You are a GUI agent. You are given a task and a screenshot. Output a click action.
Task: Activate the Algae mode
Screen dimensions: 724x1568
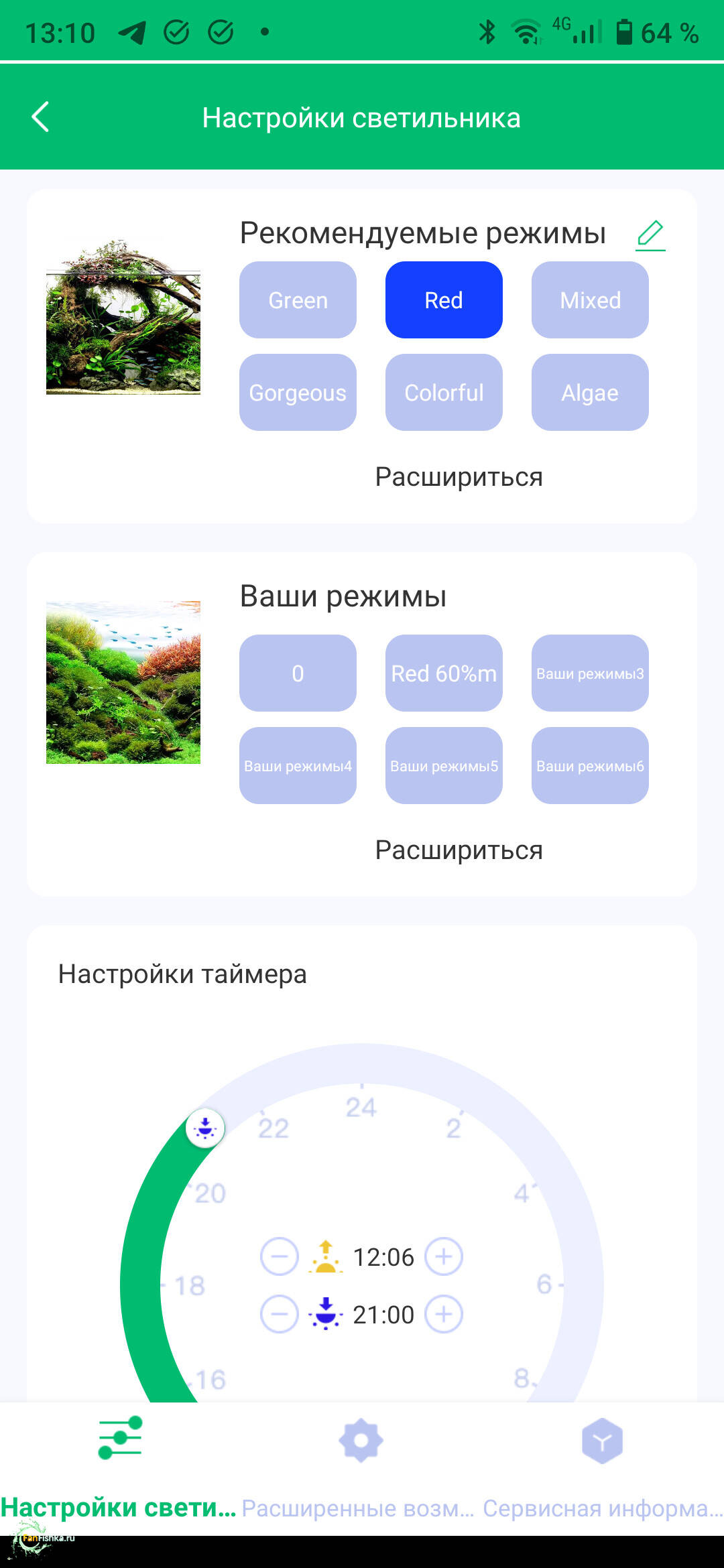coord(590,393)
